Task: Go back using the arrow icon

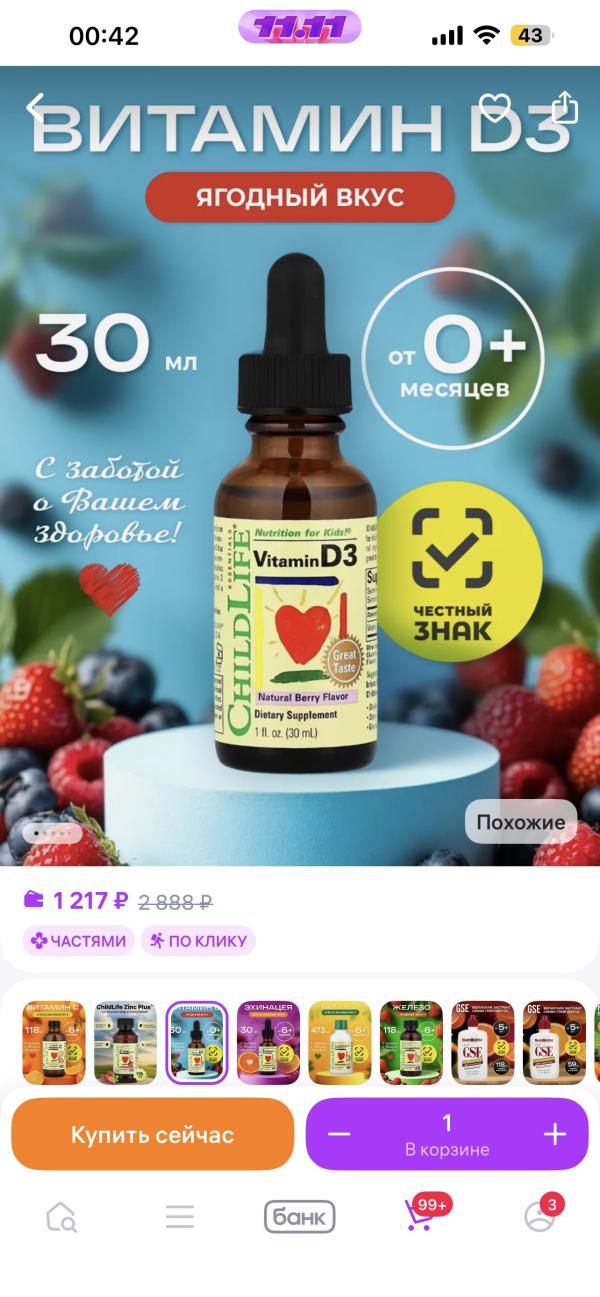Action: [36, 107]
